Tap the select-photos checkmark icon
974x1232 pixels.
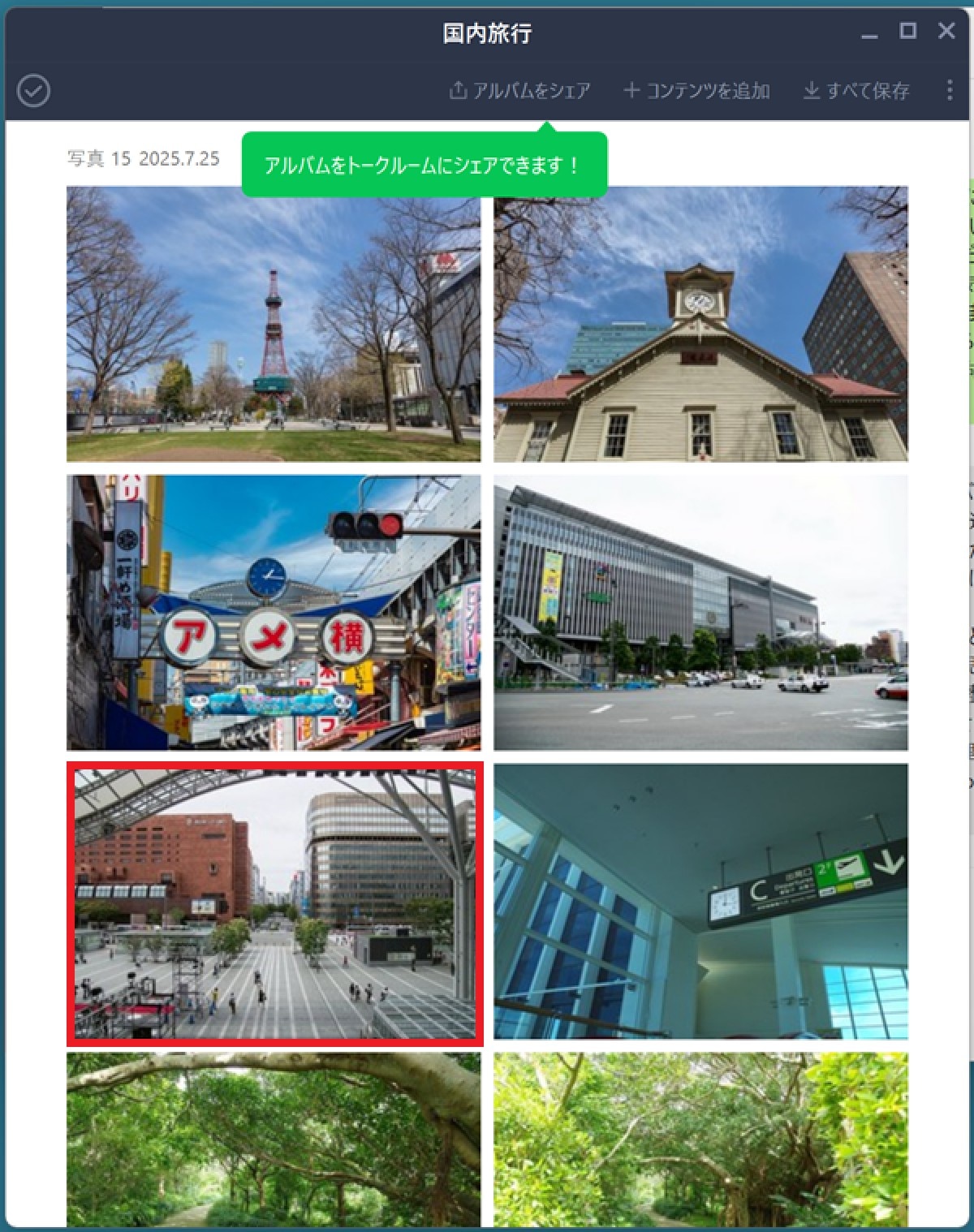[34, 91]
